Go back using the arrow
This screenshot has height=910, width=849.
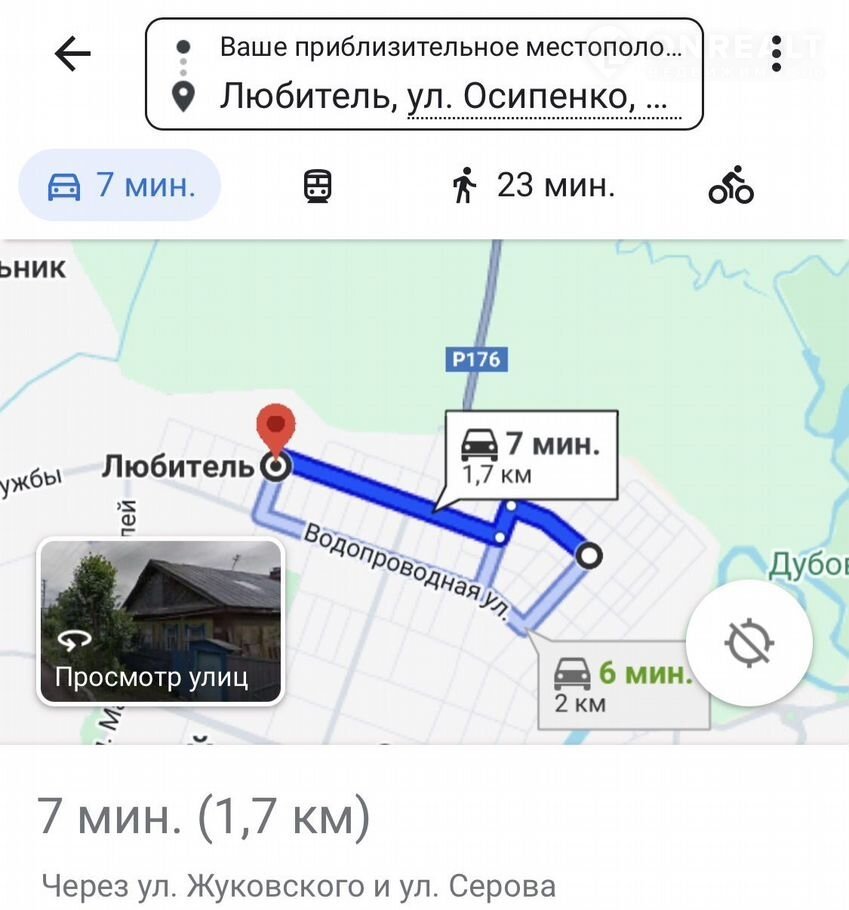pyautogui.click(x=72, y=54)
